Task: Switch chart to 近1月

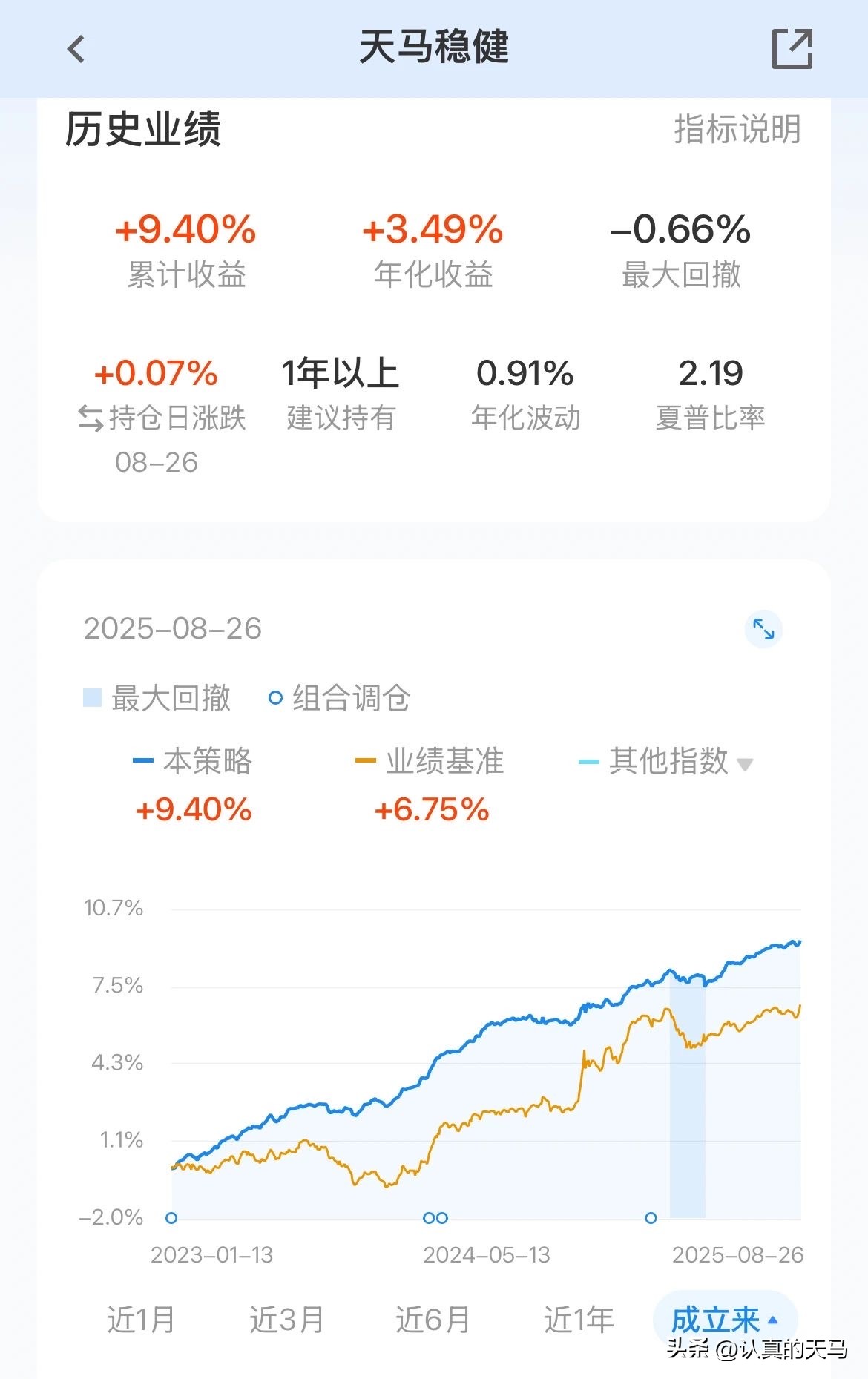Action: pyautogui.click(x=141, y=1320)
